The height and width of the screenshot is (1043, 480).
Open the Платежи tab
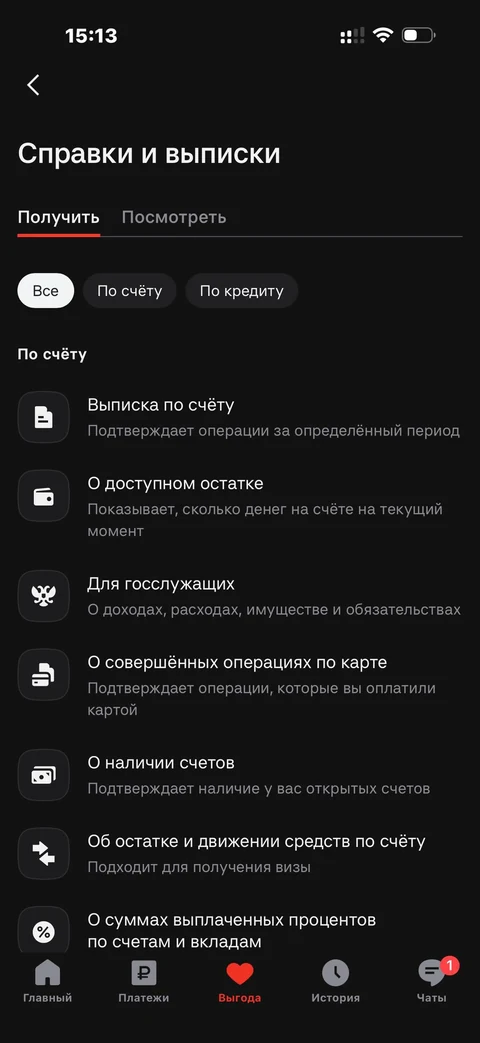coord(144,982)
